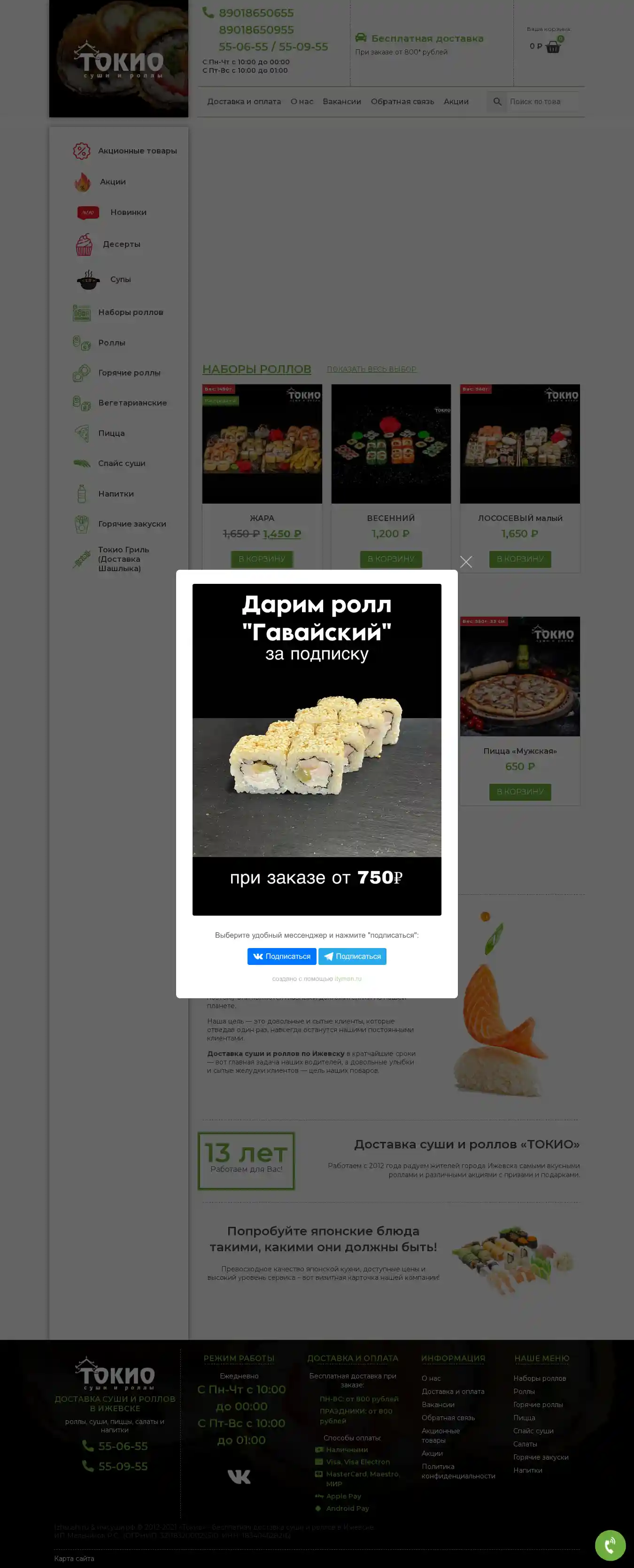
Task: Subscribe via VK messenger
Action: (281, 956)
